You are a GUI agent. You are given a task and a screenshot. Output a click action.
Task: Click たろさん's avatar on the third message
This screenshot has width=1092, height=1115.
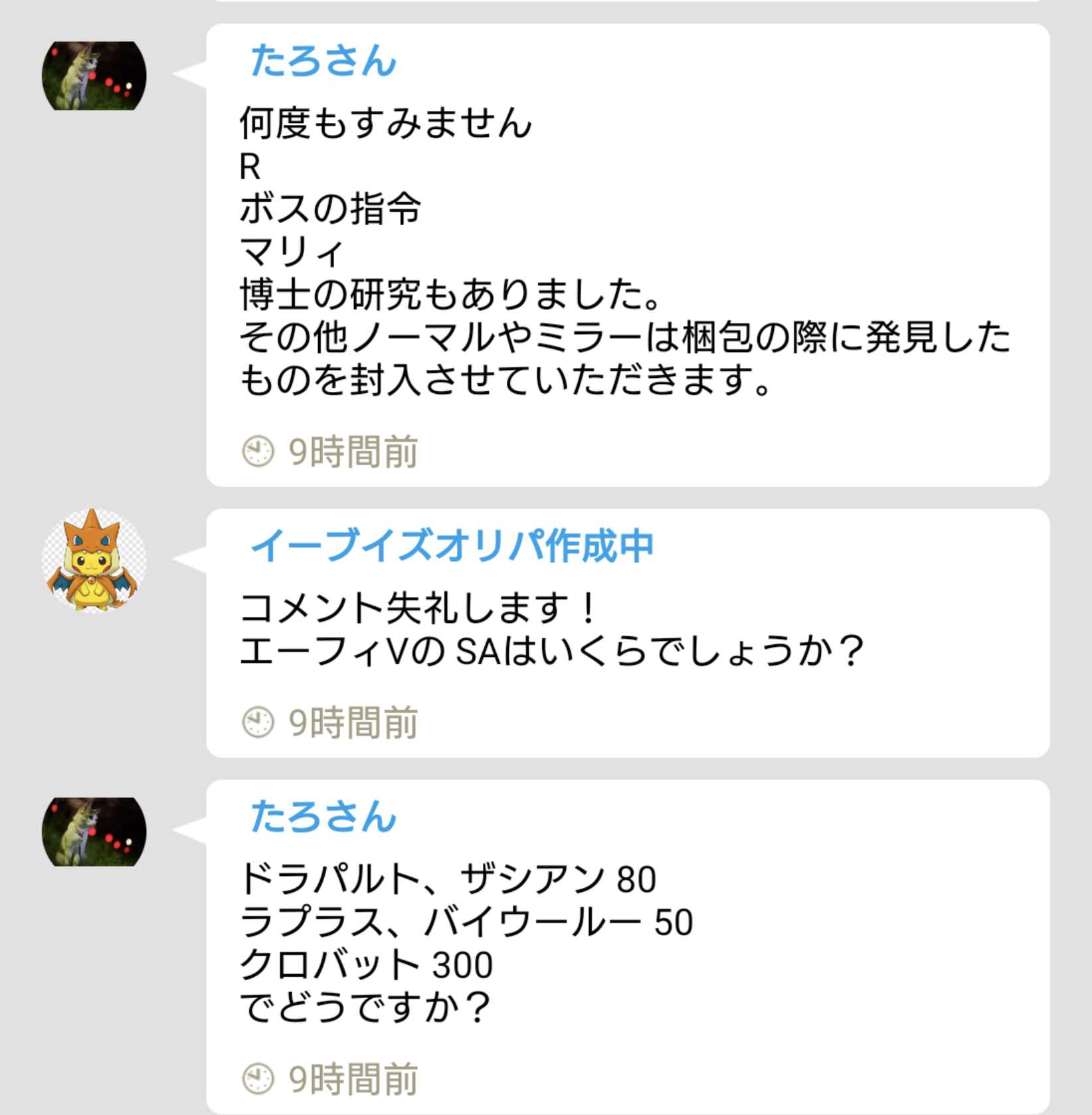[95, 832]
